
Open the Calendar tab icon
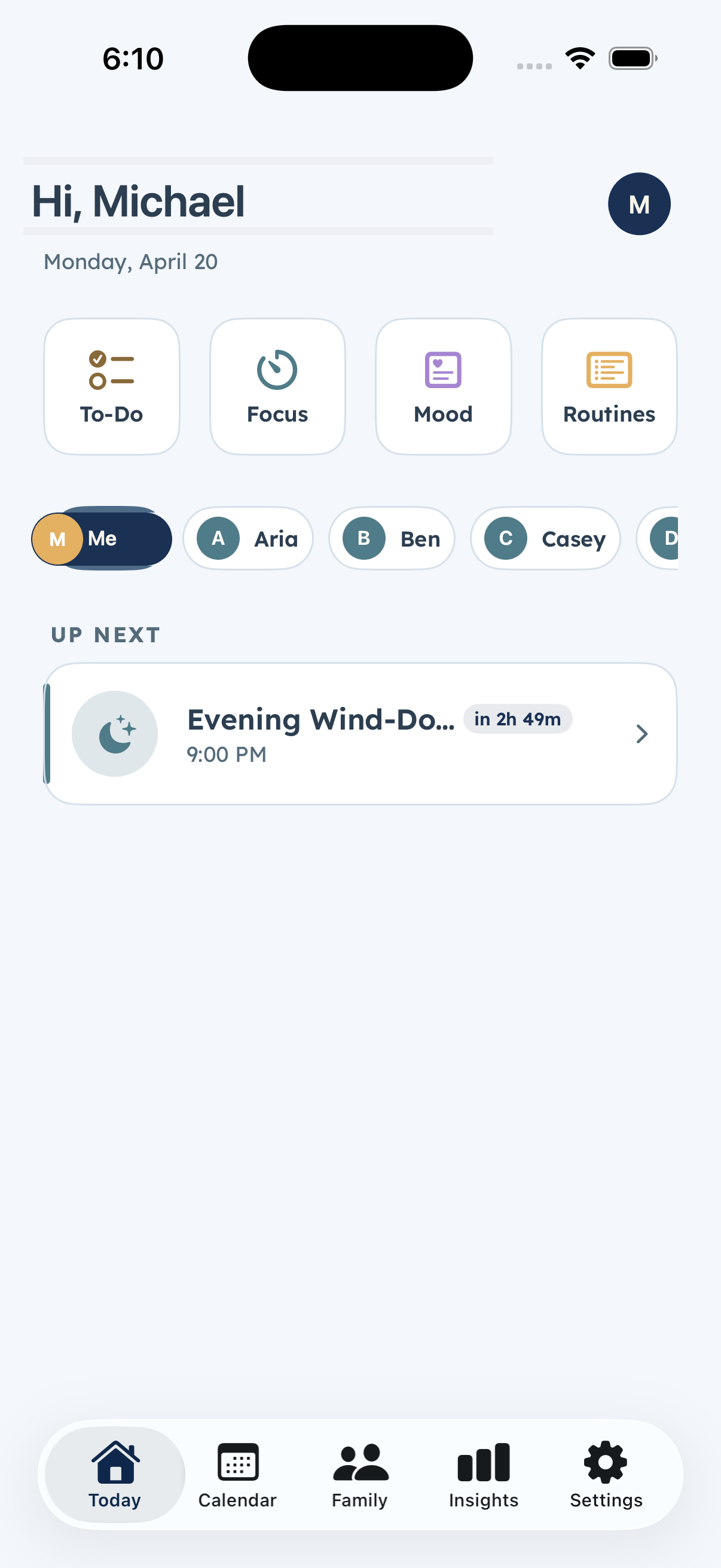237,1463
